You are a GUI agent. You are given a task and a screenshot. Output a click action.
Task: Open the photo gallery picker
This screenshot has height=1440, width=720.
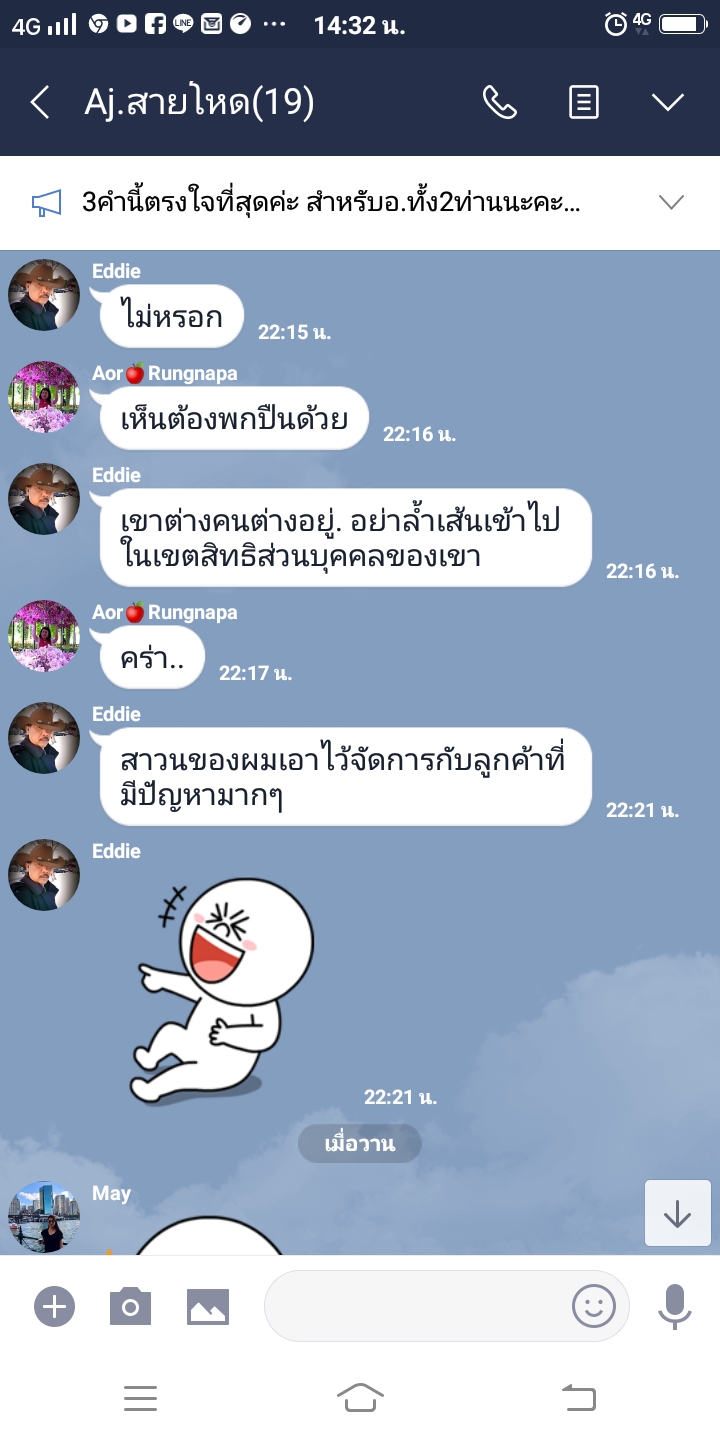[x=208, y=1306]
